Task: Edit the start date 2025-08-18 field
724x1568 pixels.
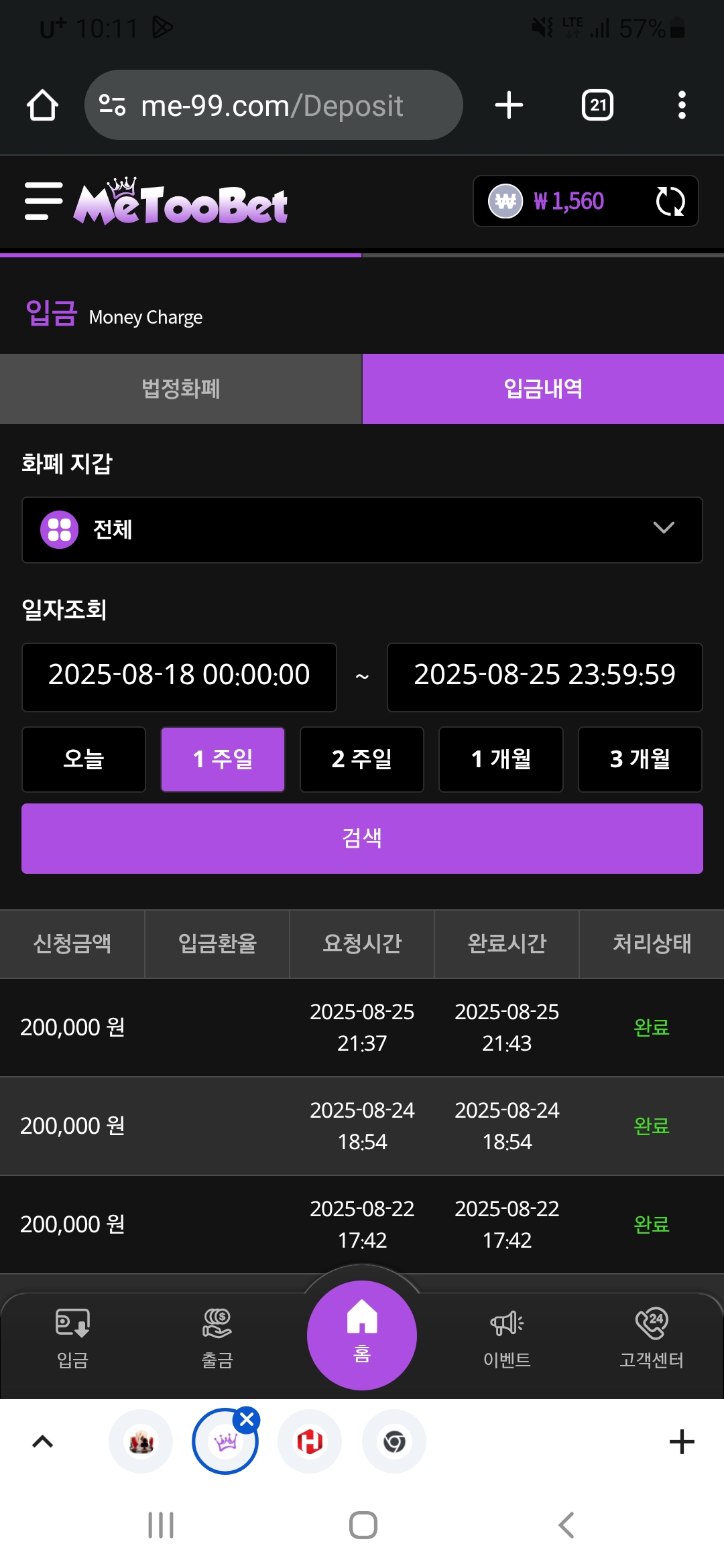Action: pyautogui.click(x=179, y=677)
